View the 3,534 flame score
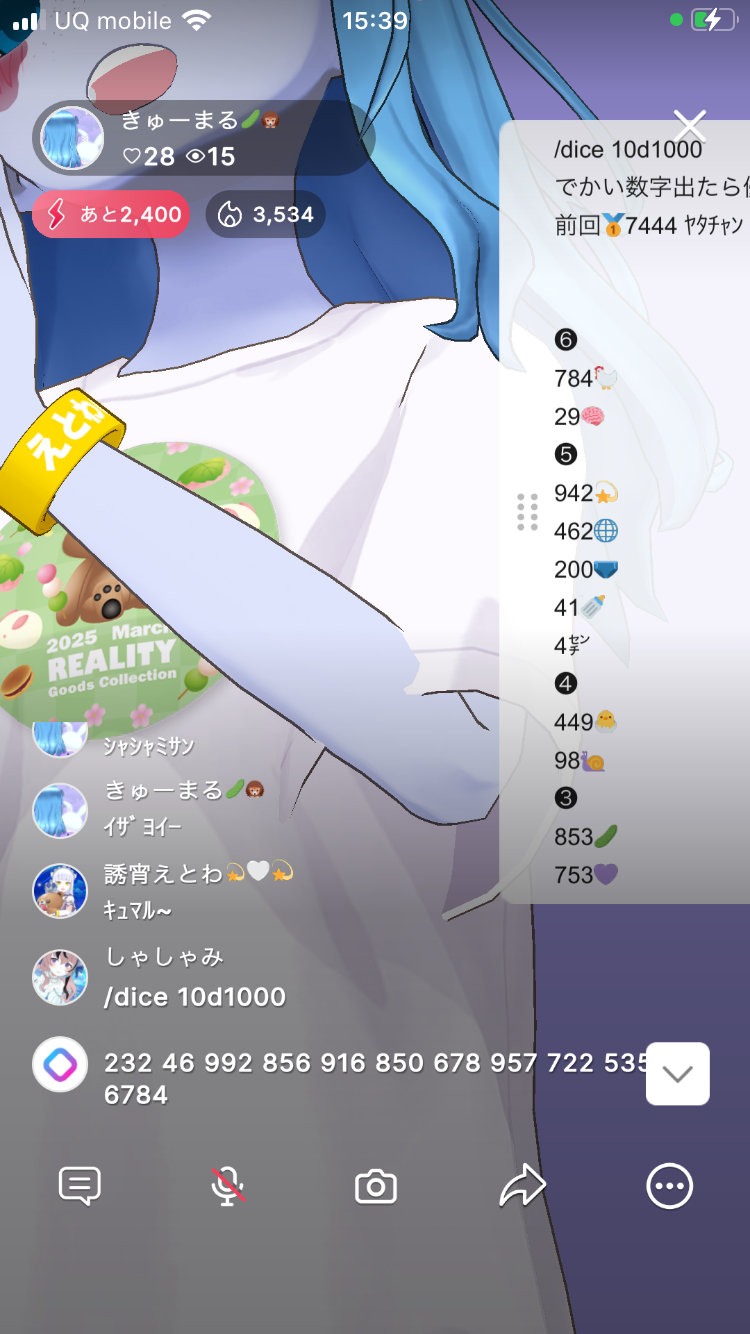 266,214
